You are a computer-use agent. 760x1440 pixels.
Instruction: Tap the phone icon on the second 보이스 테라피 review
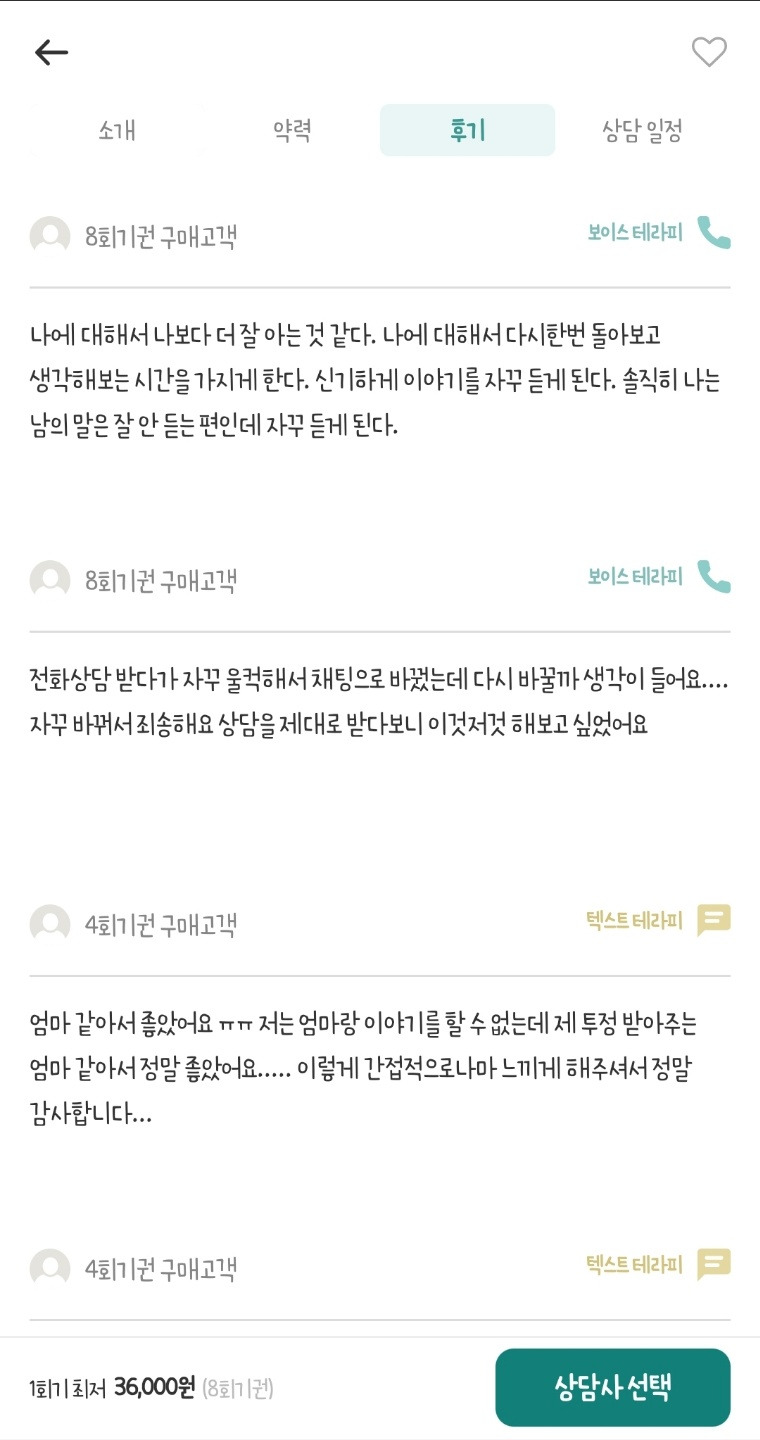(714, 578)
